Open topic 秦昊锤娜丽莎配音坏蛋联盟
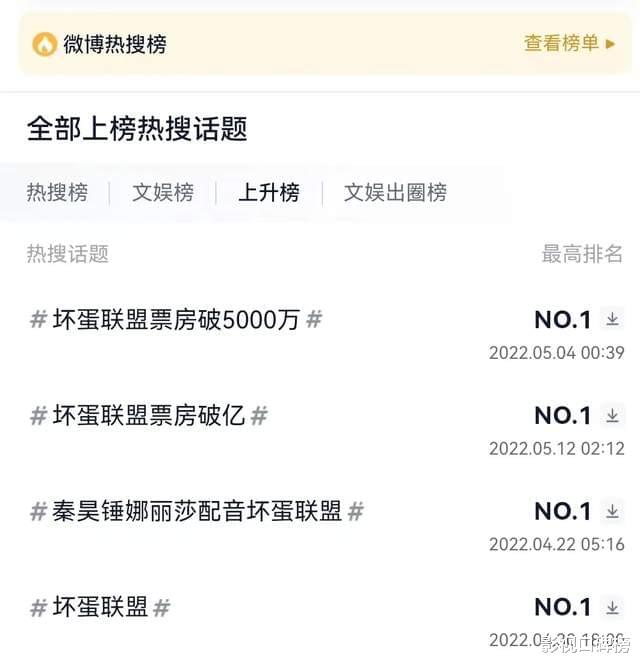Image resolution: width=640 pixels, height=666 pixels. tap(196, 512)
